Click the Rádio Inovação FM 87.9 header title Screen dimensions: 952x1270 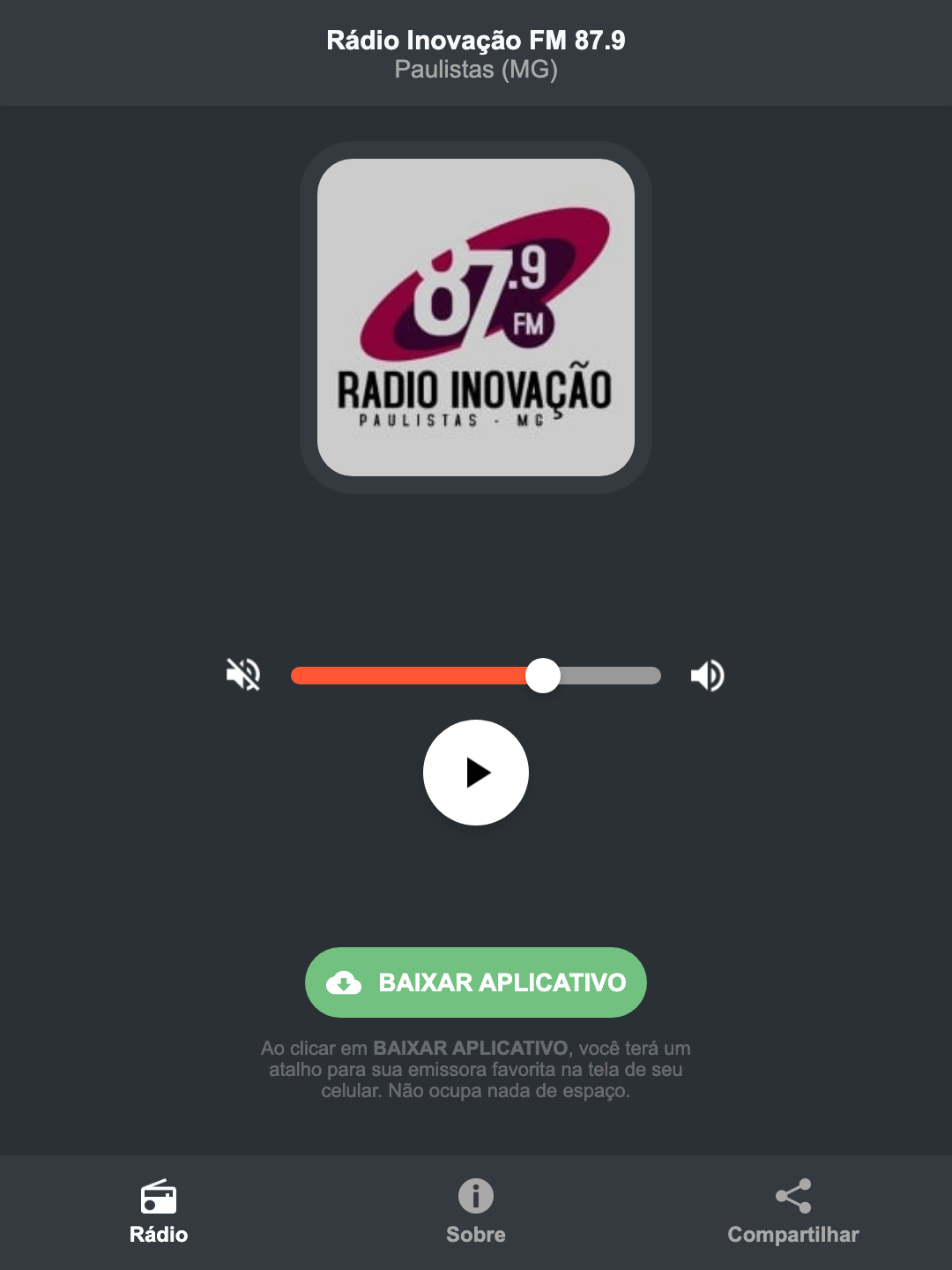[x=475, y=39]
